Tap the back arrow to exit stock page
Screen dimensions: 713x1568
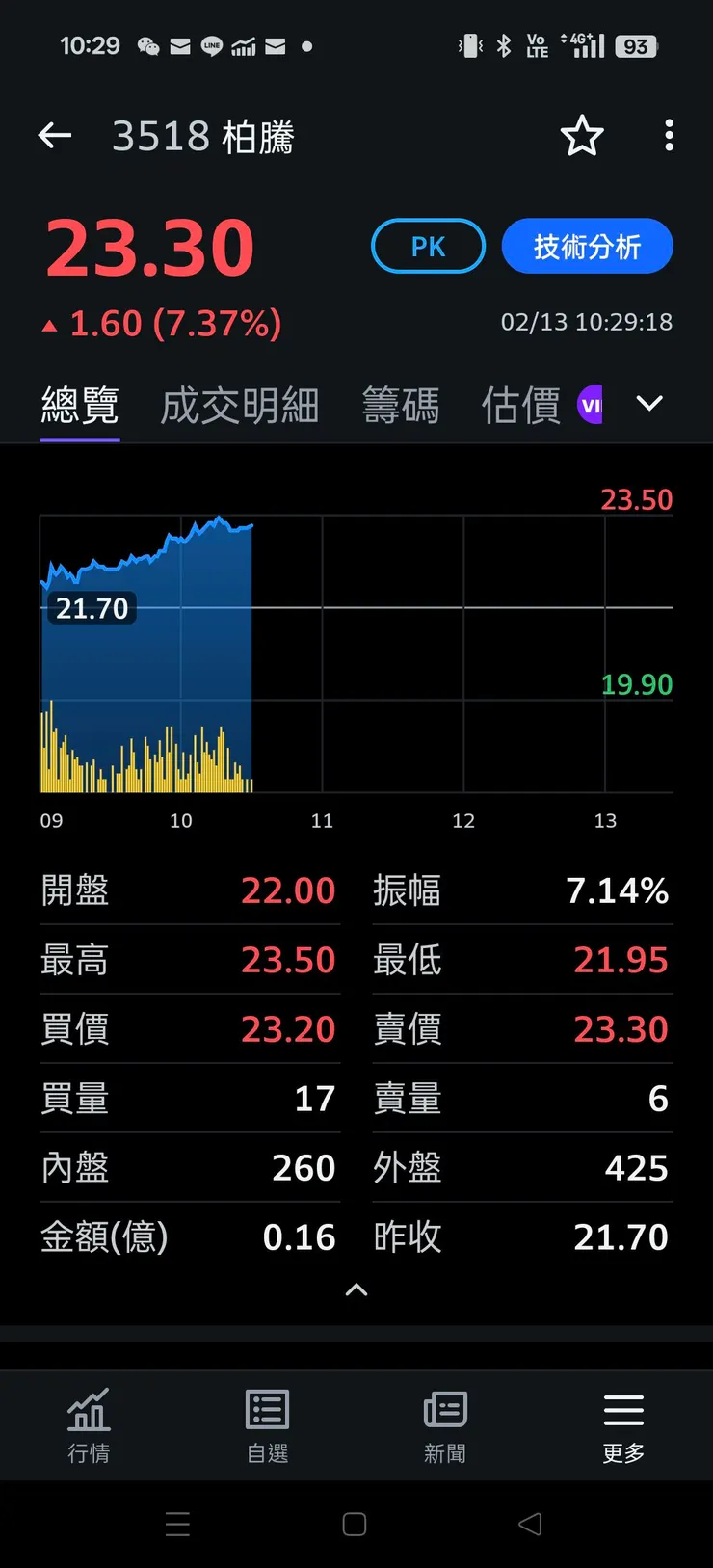54,136
